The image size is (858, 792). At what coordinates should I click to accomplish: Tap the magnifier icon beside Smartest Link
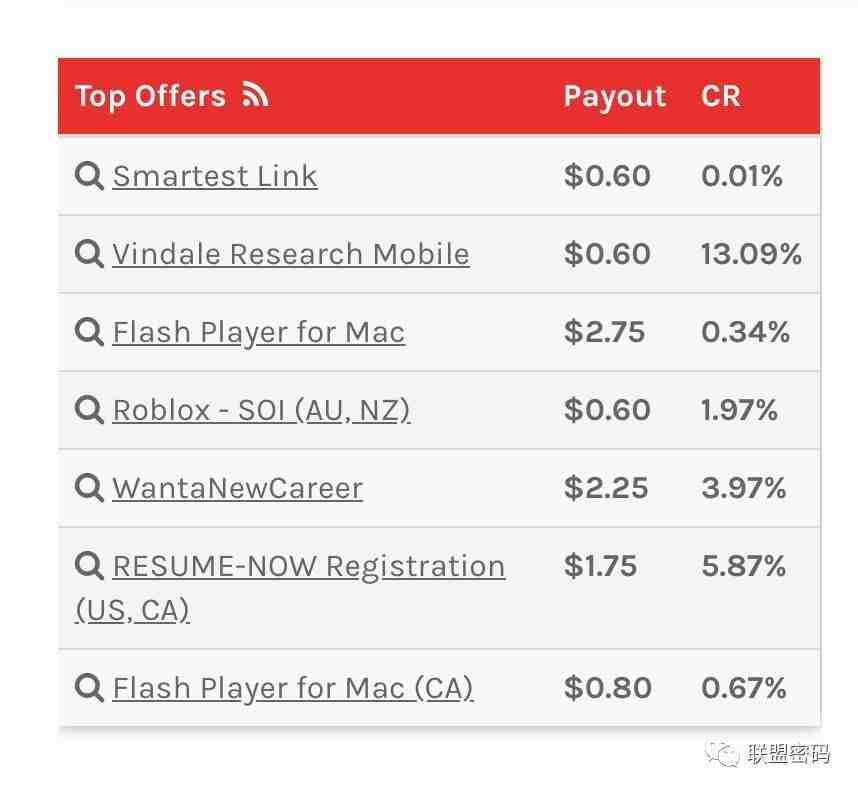point(90,176)
